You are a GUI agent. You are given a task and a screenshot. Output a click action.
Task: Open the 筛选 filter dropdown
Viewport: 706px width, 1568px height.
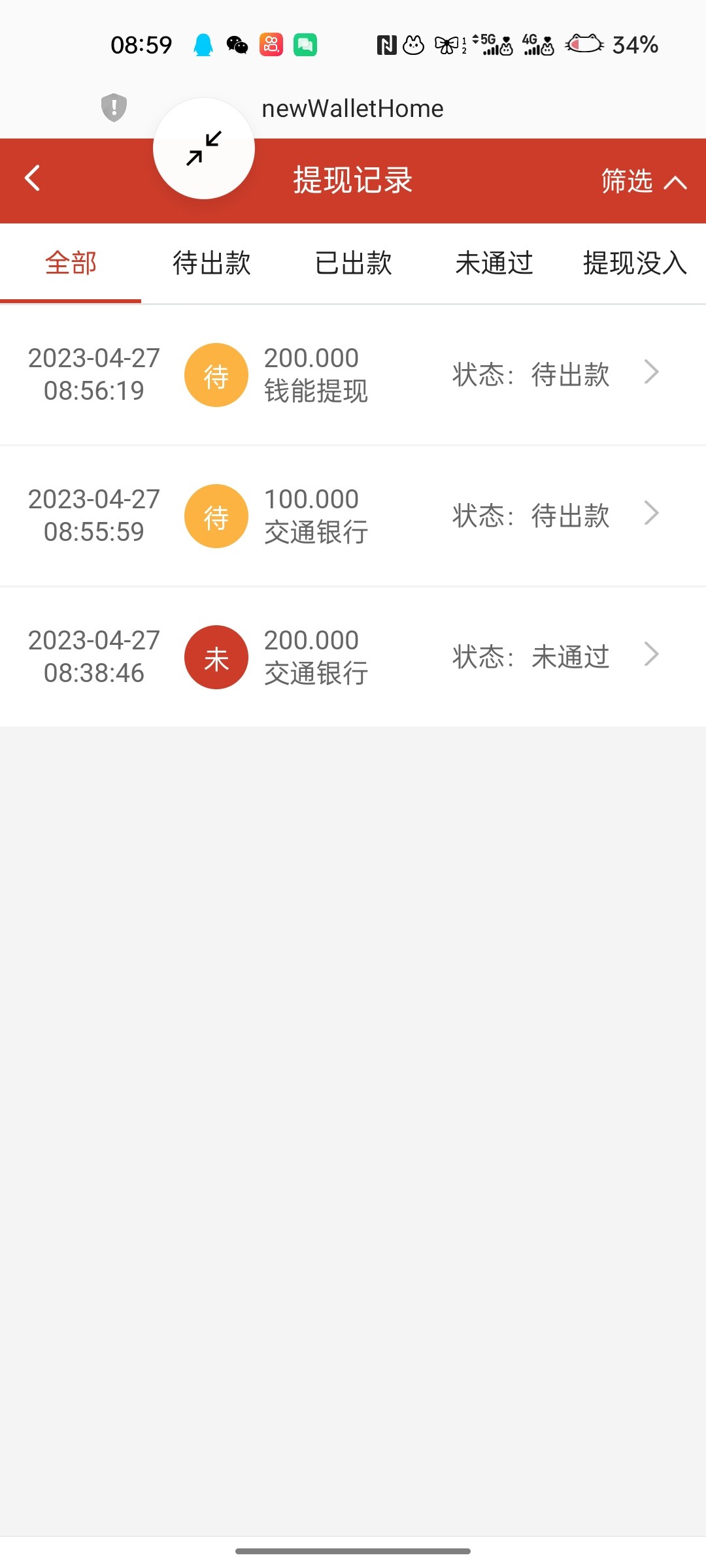point(643,181)
